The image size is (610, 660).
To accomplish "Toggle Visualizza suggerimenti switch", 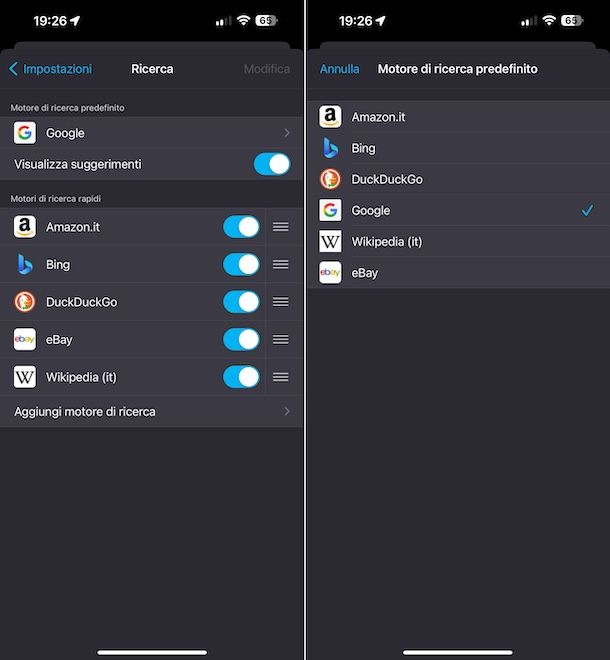I will coord(271,164).
